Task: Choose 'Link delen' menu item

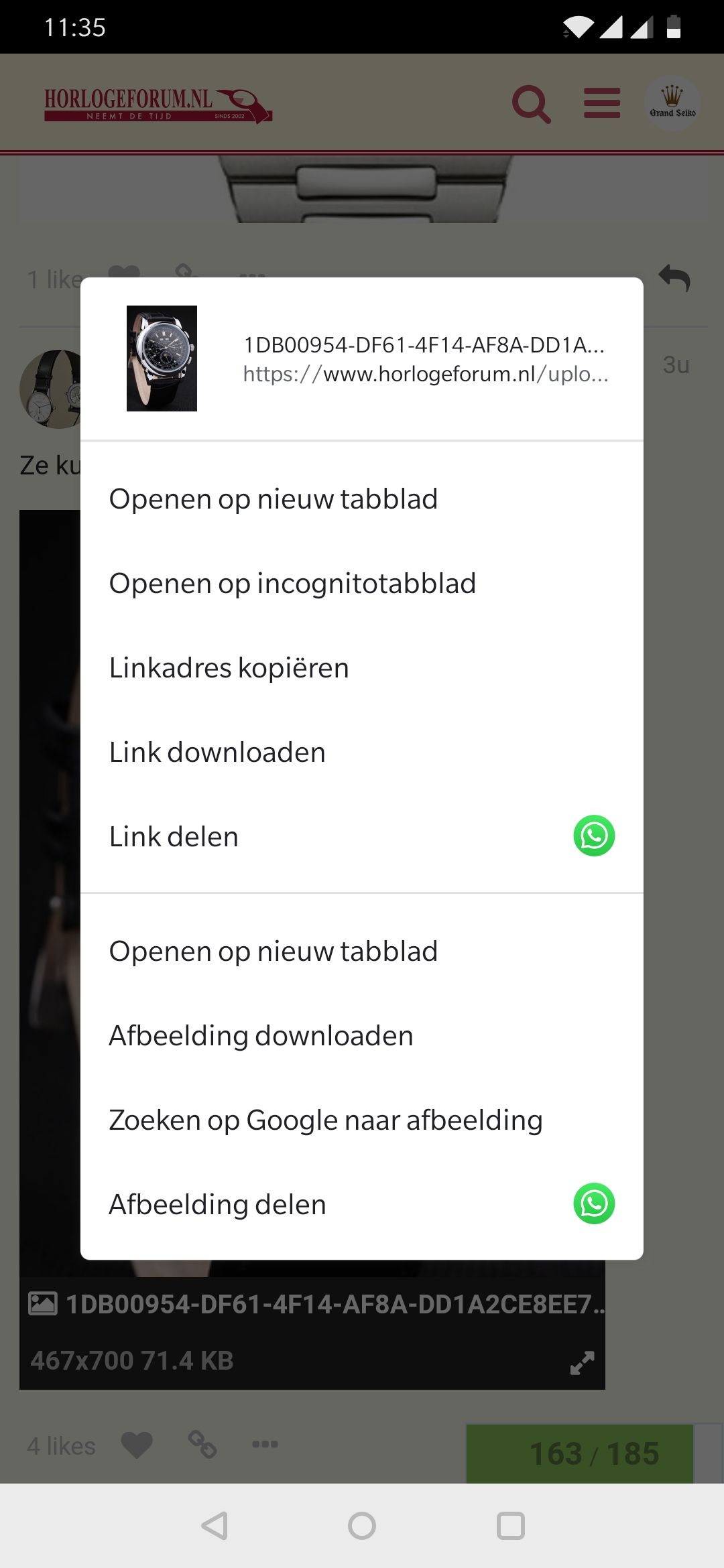Action: coord(322,837)
